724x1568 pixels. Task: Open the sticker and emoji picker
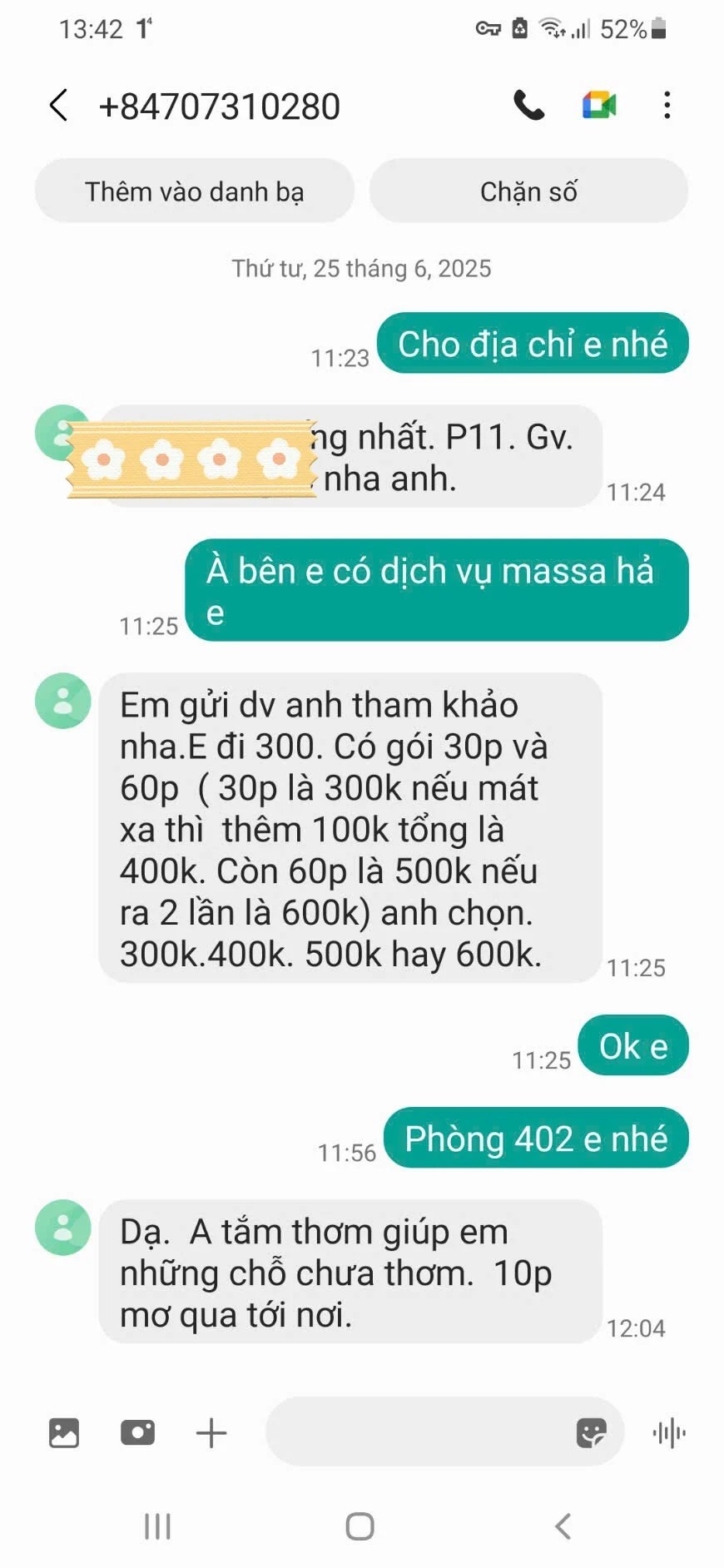click(x=591, y=1432)
